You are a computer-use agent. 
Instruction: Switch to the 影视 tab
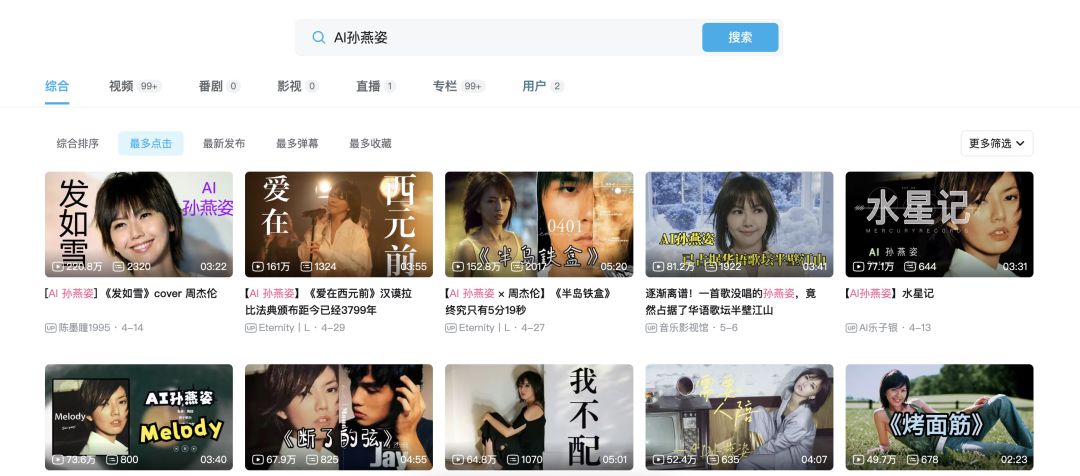tap(289, 86)
